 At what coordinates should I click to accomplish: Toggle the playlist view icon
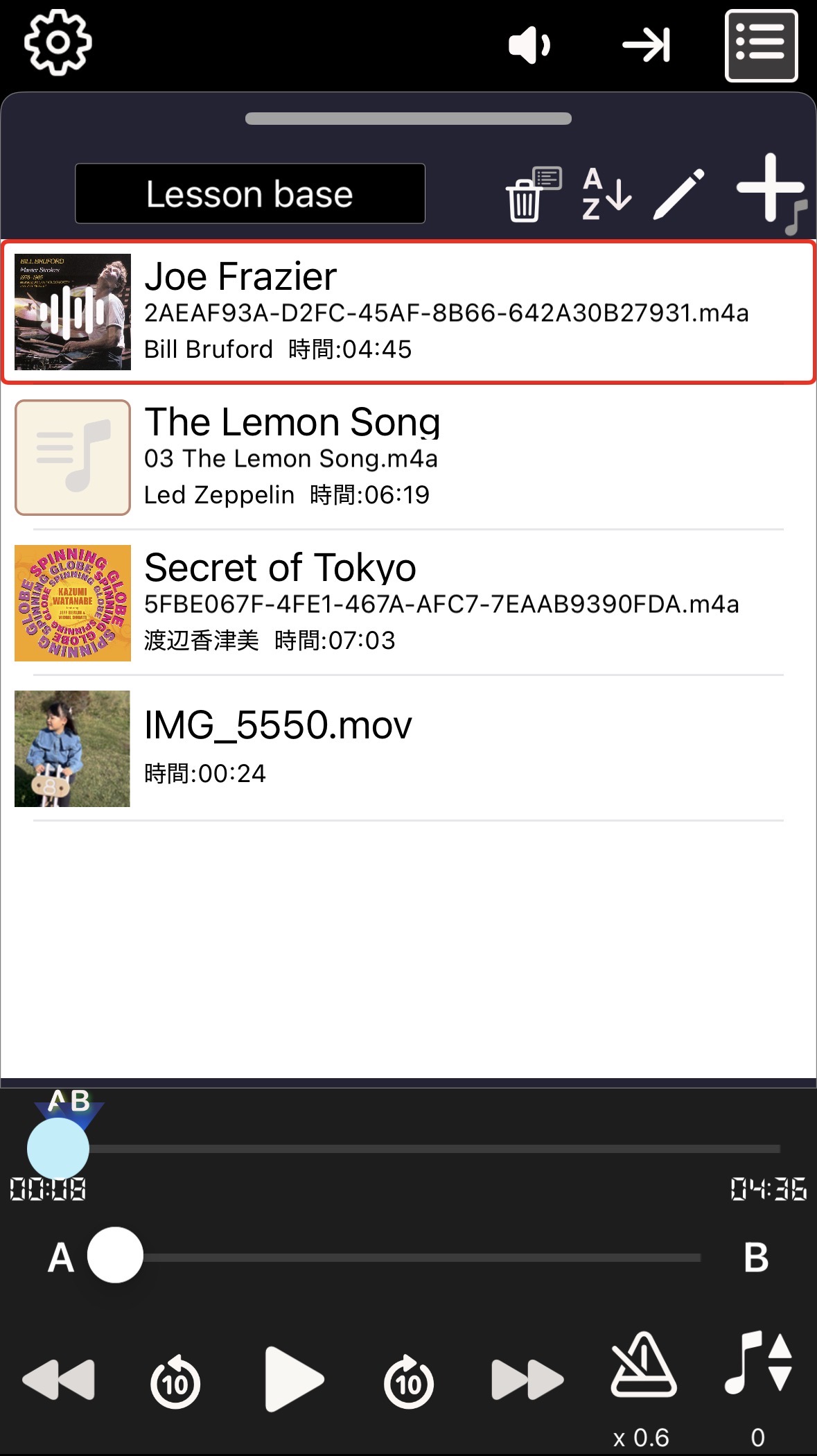tap(761, 46)
